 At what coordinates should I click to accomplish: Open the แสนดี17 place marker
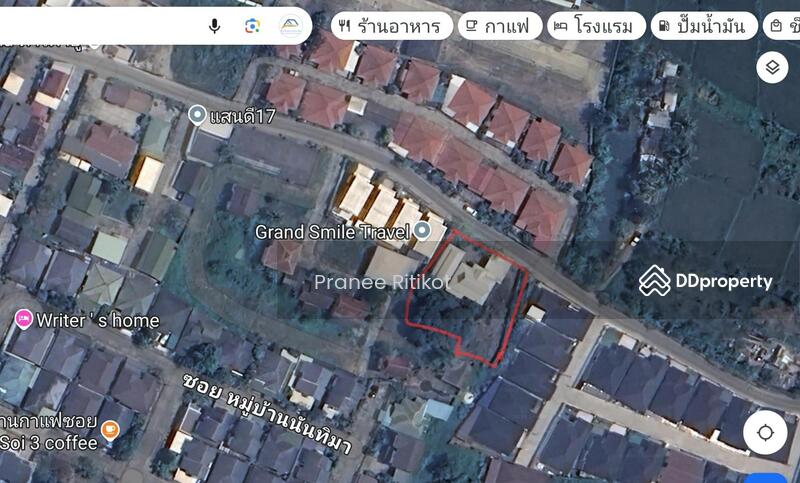pos(197,115)
